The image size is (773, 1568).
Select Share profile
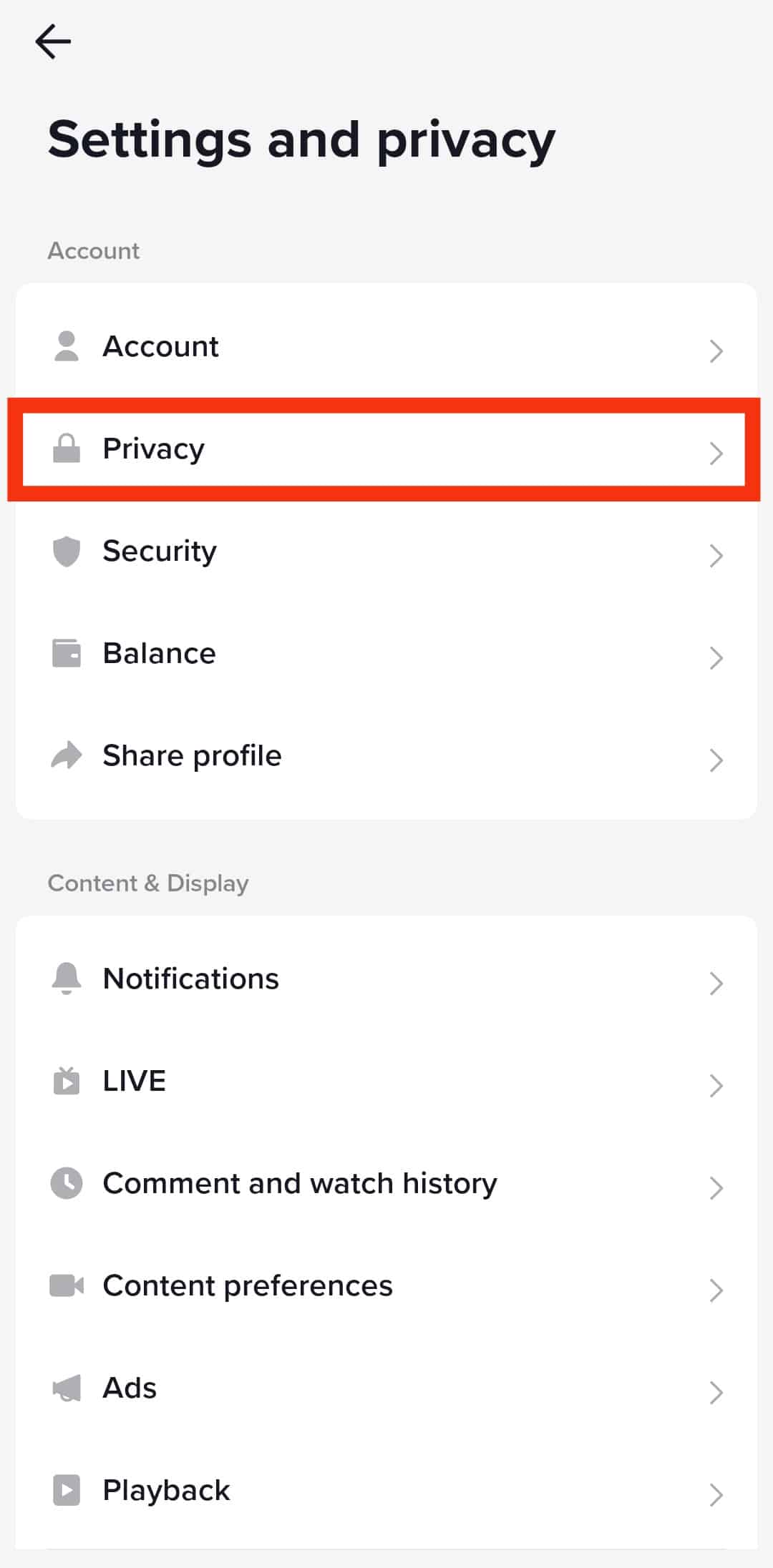coord(386,756)
